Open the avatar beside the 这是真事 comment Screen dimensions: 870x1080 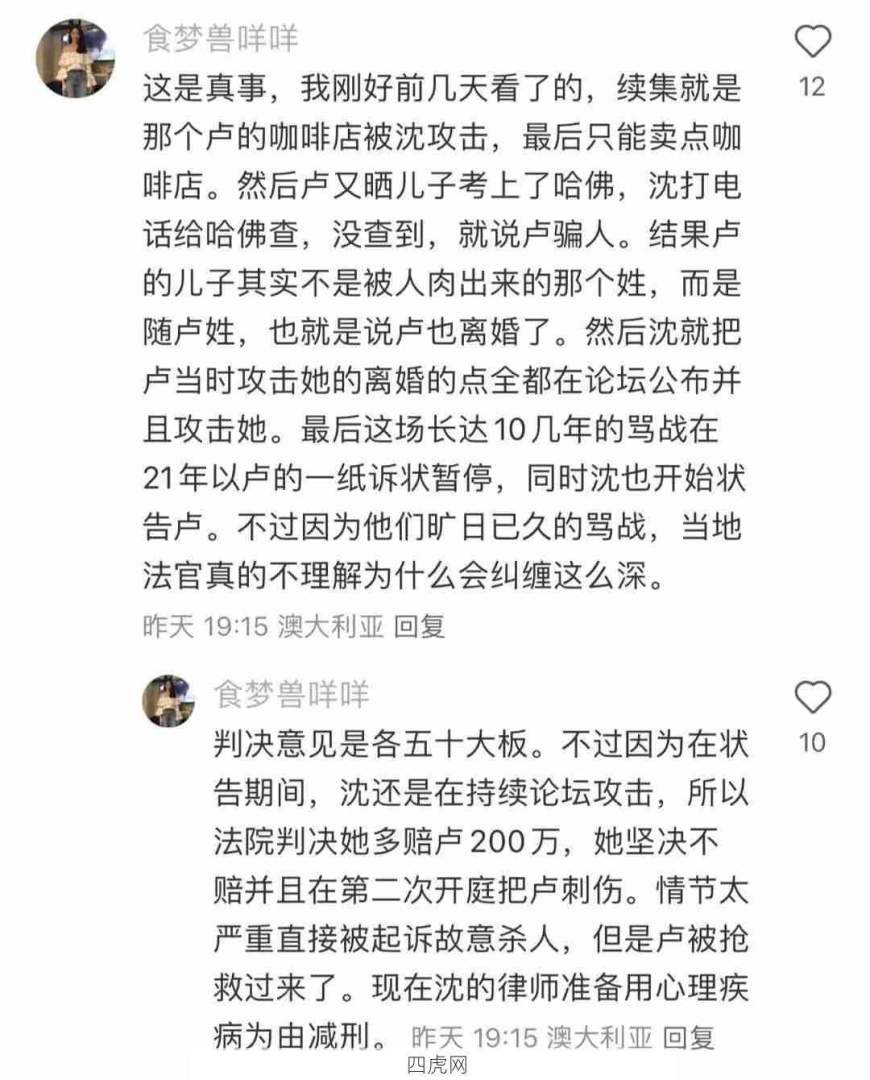coord(75,58)
